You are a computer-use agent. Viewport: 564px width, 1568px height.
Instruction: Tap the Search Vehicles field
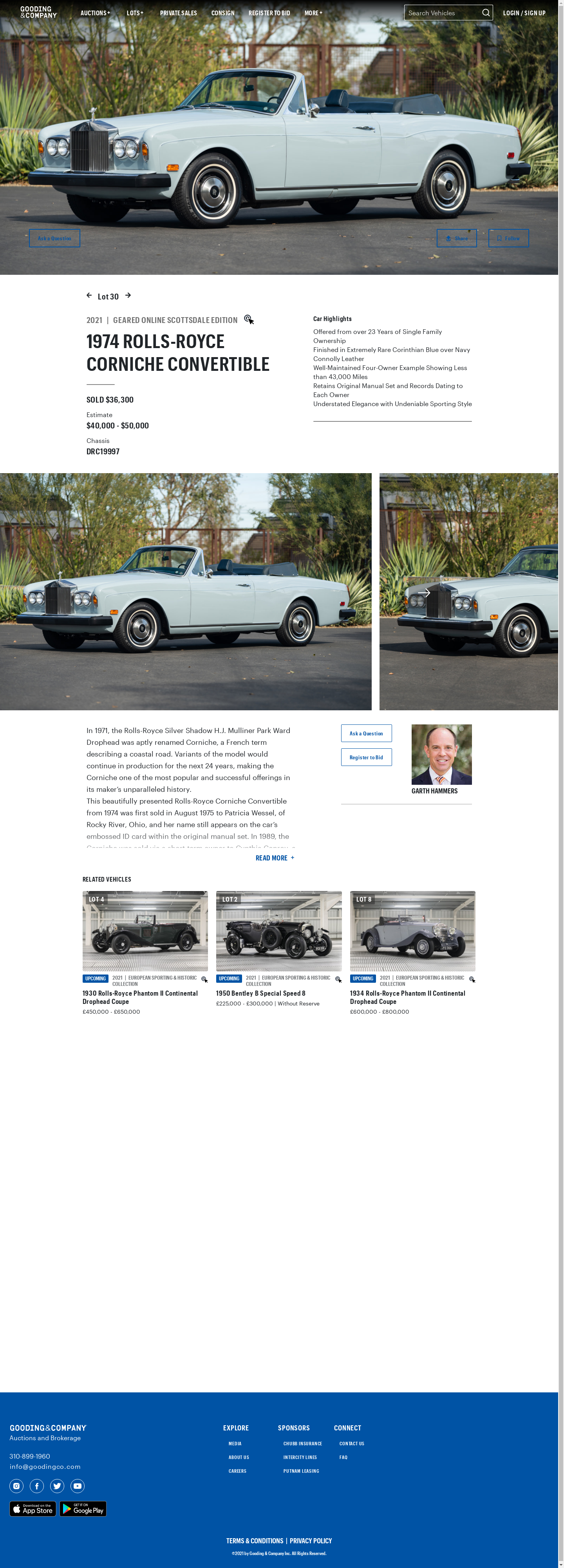[x=443, y=13]
